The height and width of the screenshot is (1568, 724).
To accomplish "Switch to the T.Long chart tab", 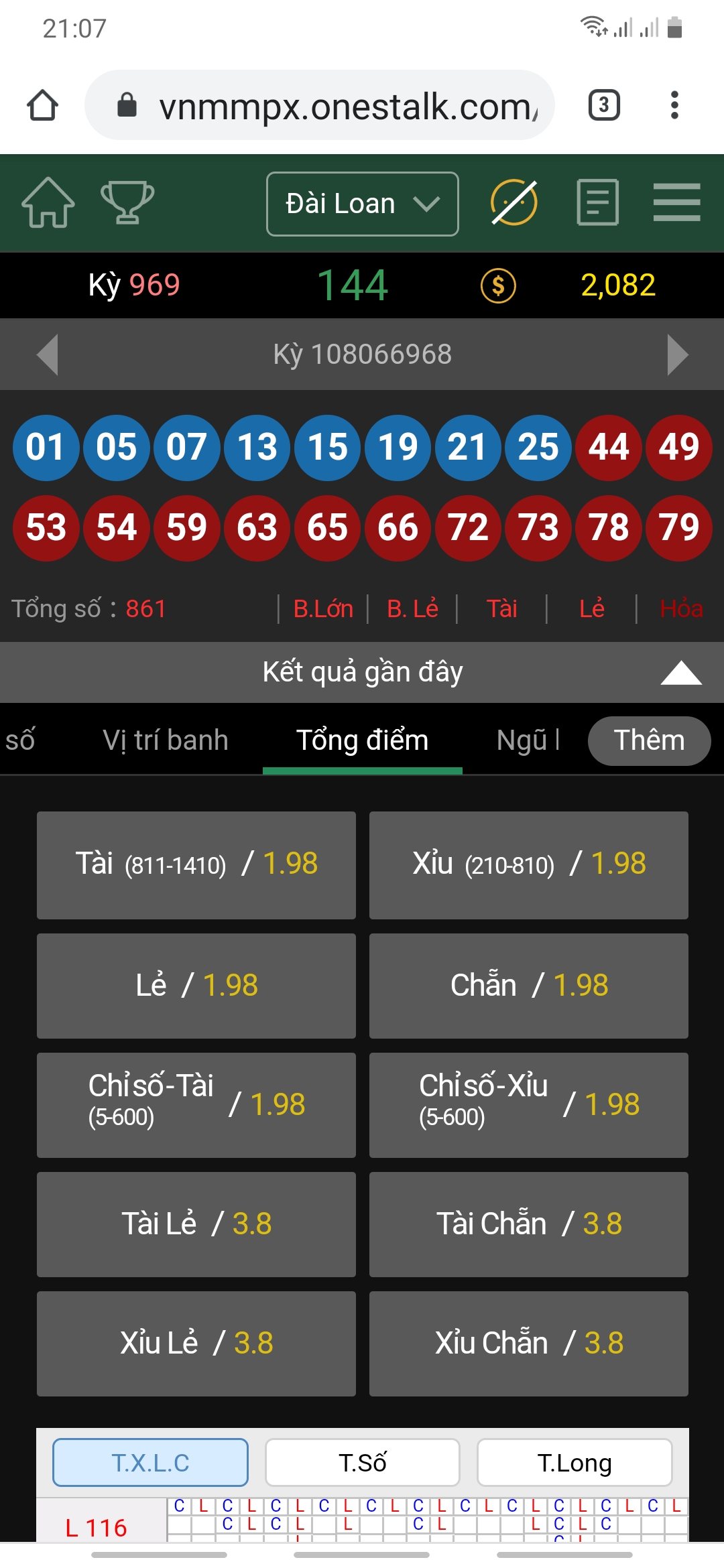I will [575, 1463].
